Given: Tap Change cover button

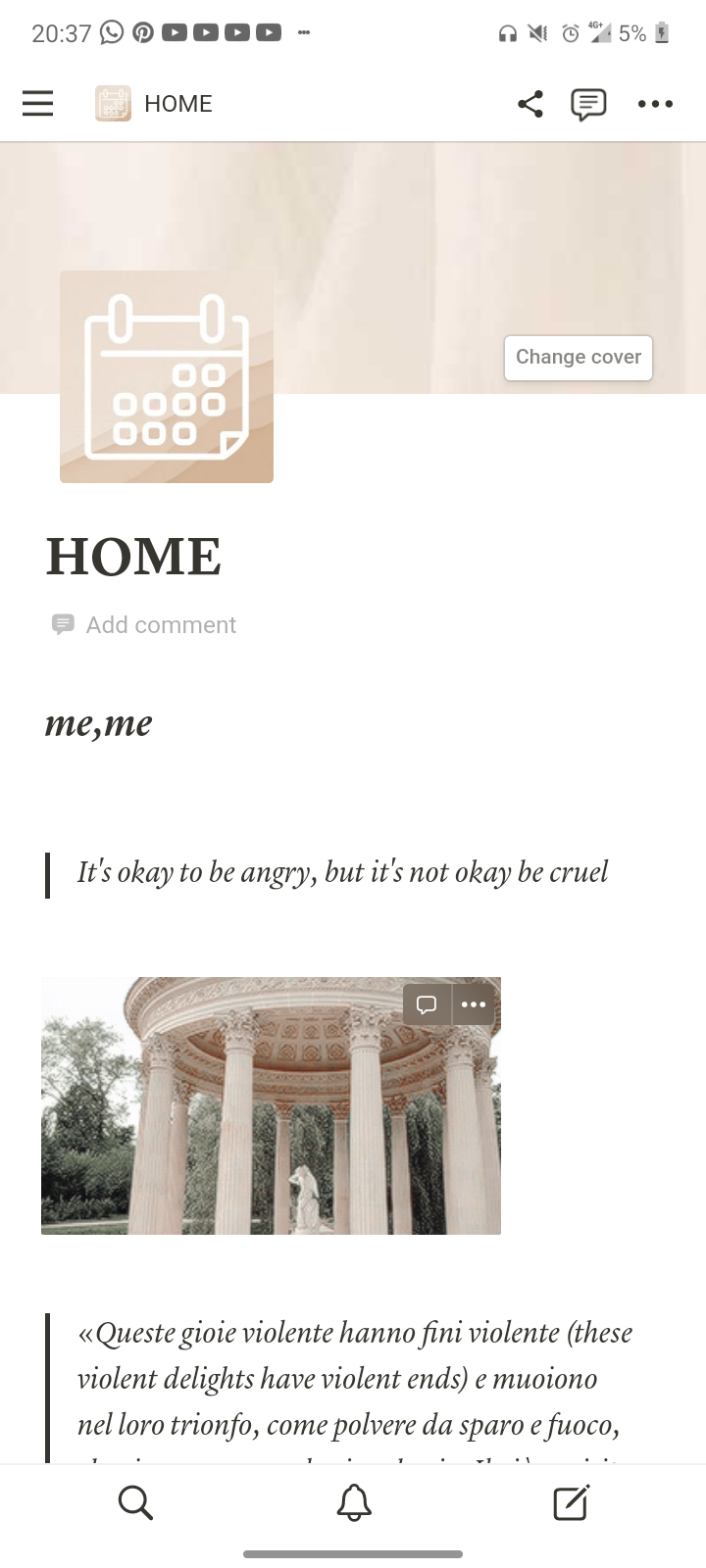Looking at the screenshot, I should [x=578, y=357].
